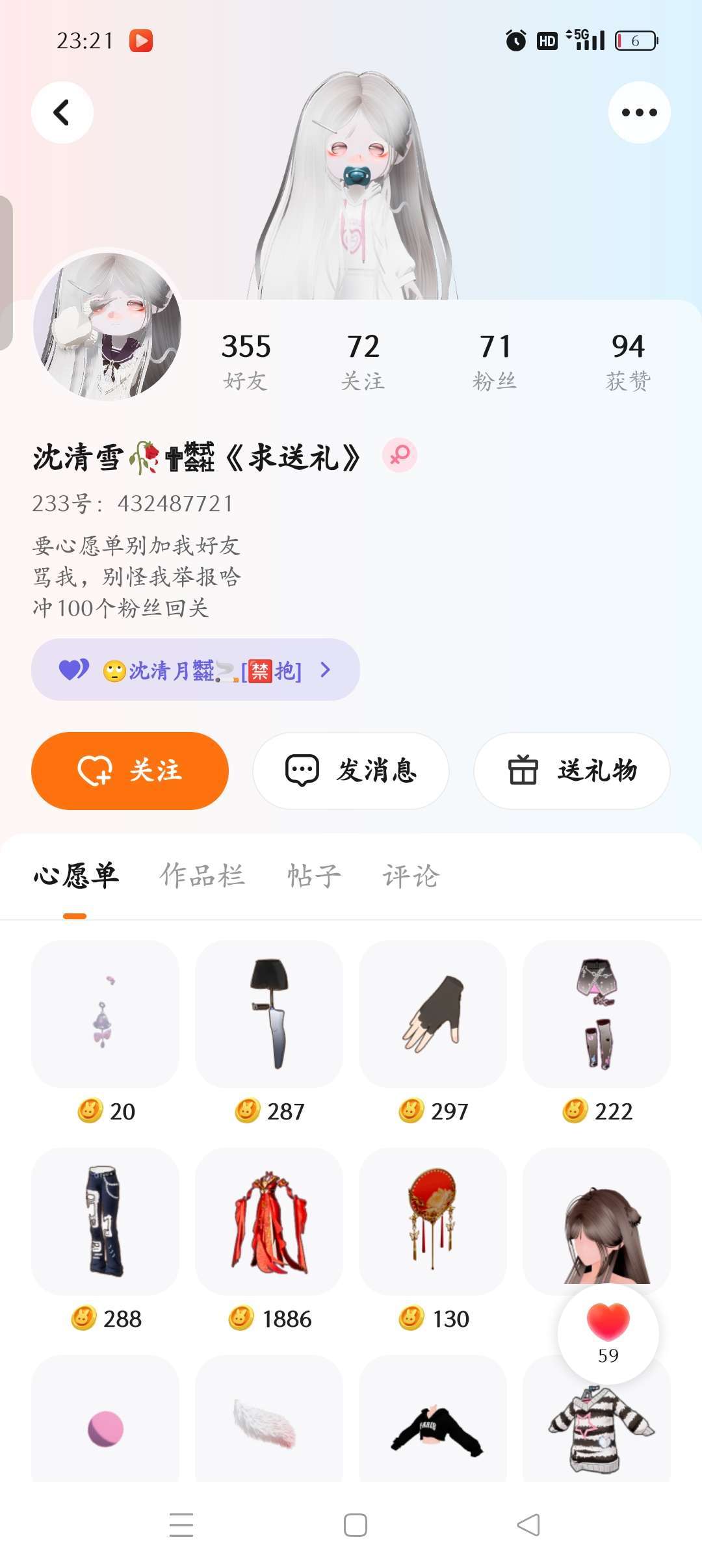Screen dimensions: 702x1568
Task: Send a message via 发消息
Action: click(x=351, y=770)
